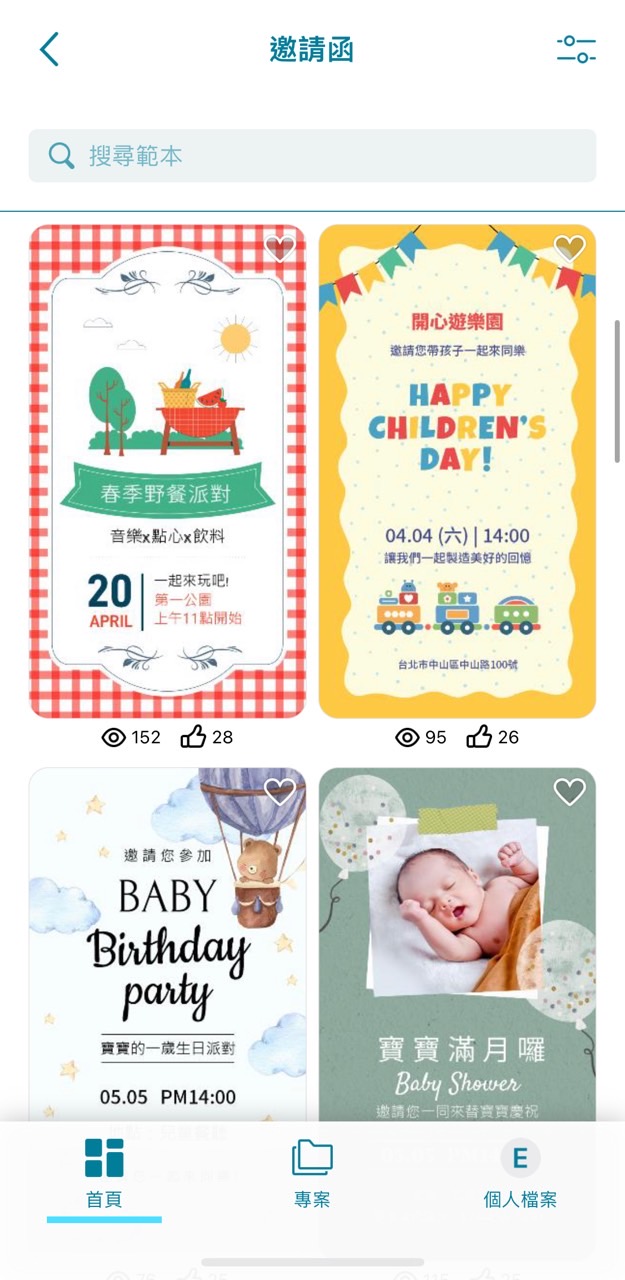The width and height of the screenshot is (625, 1280).
Task: Favorite the Baby Birthday party template
Action: click(280, 792)
